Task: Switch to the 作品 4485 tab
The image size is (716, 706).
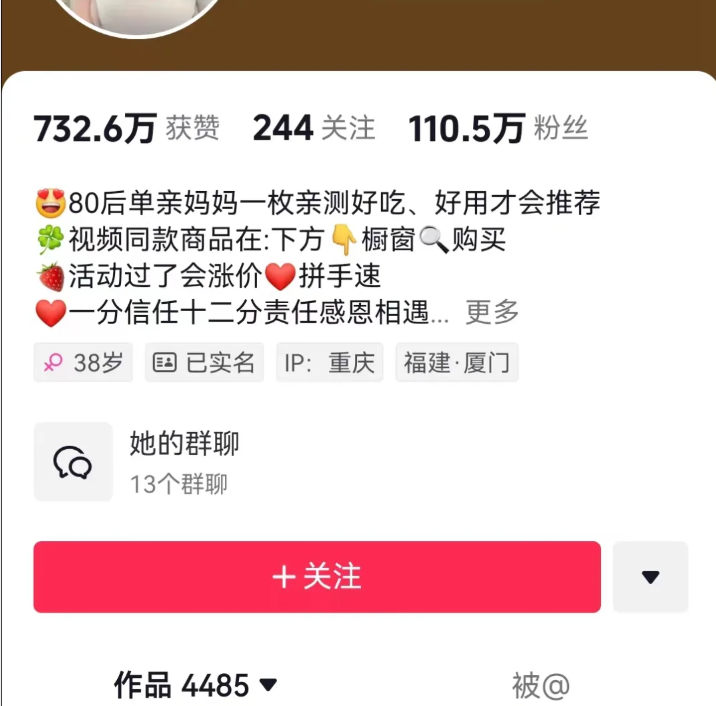Action: click(196, 685)
